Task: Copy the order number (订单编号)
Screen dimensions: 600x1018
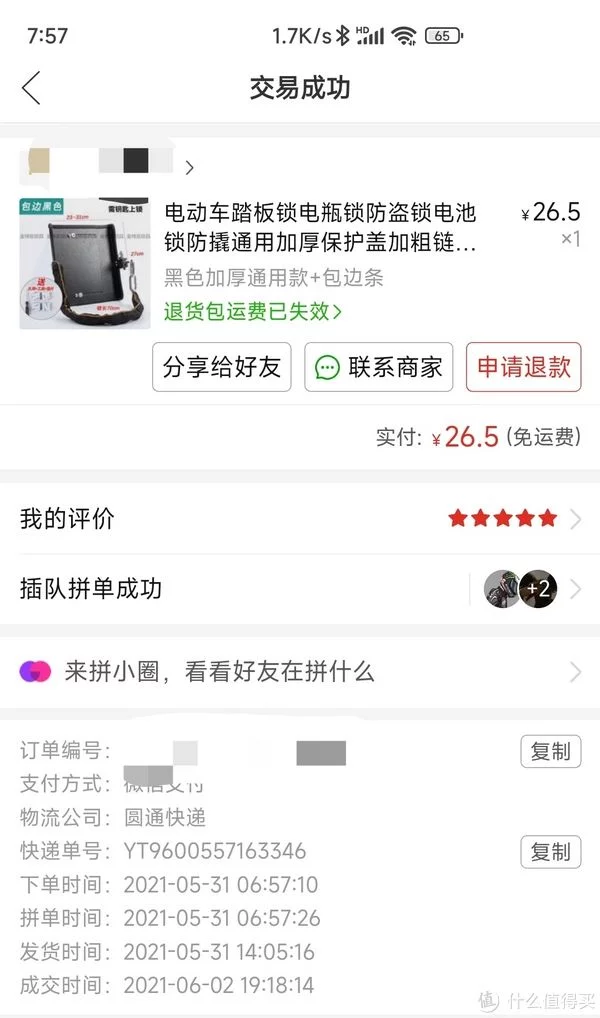Action: click(x=550, y=751)
